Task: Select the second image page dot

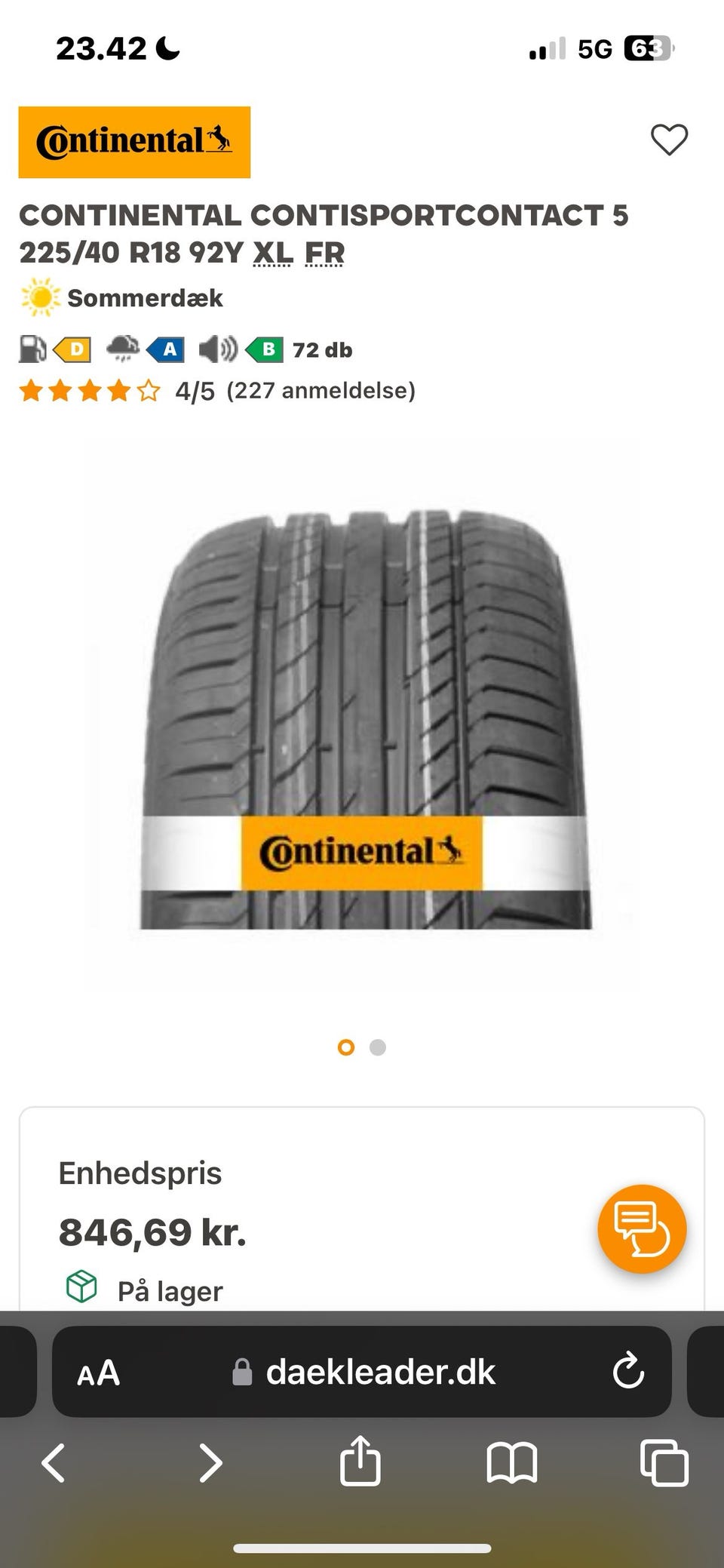Action: point(378,1047)
